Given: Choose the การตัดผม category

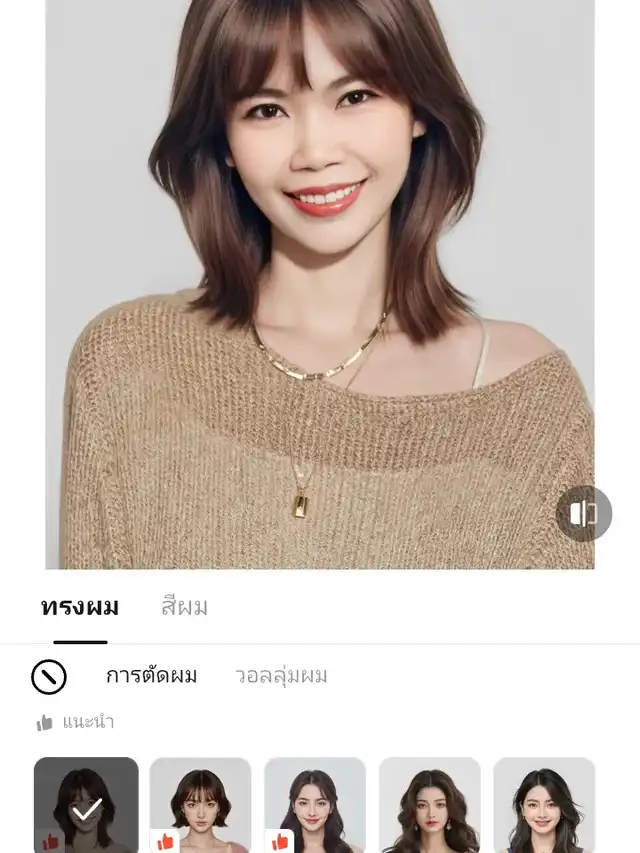Looking at the screenshot, I should 152,676.
